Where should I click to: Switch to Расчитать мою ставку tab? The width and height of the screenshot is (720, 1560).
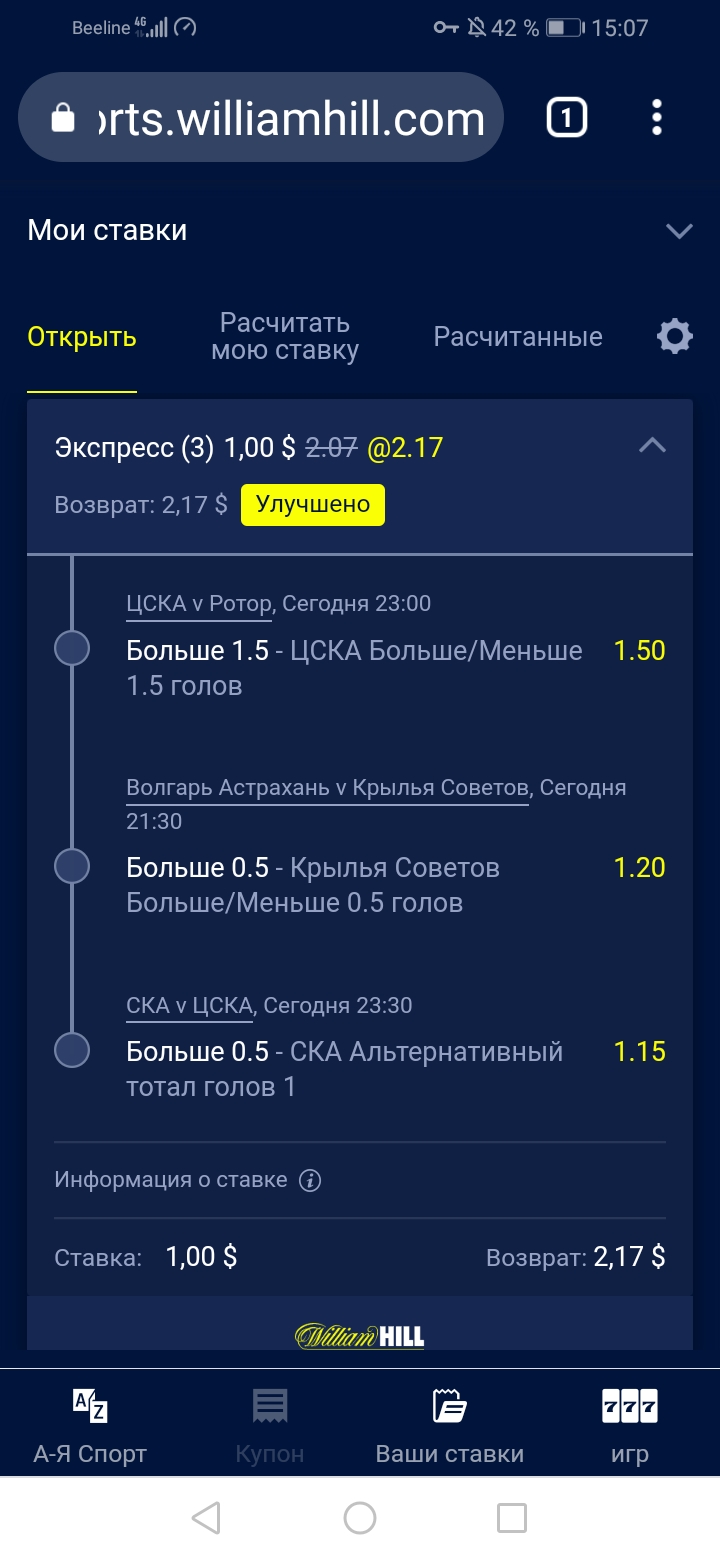coord(285,337)
